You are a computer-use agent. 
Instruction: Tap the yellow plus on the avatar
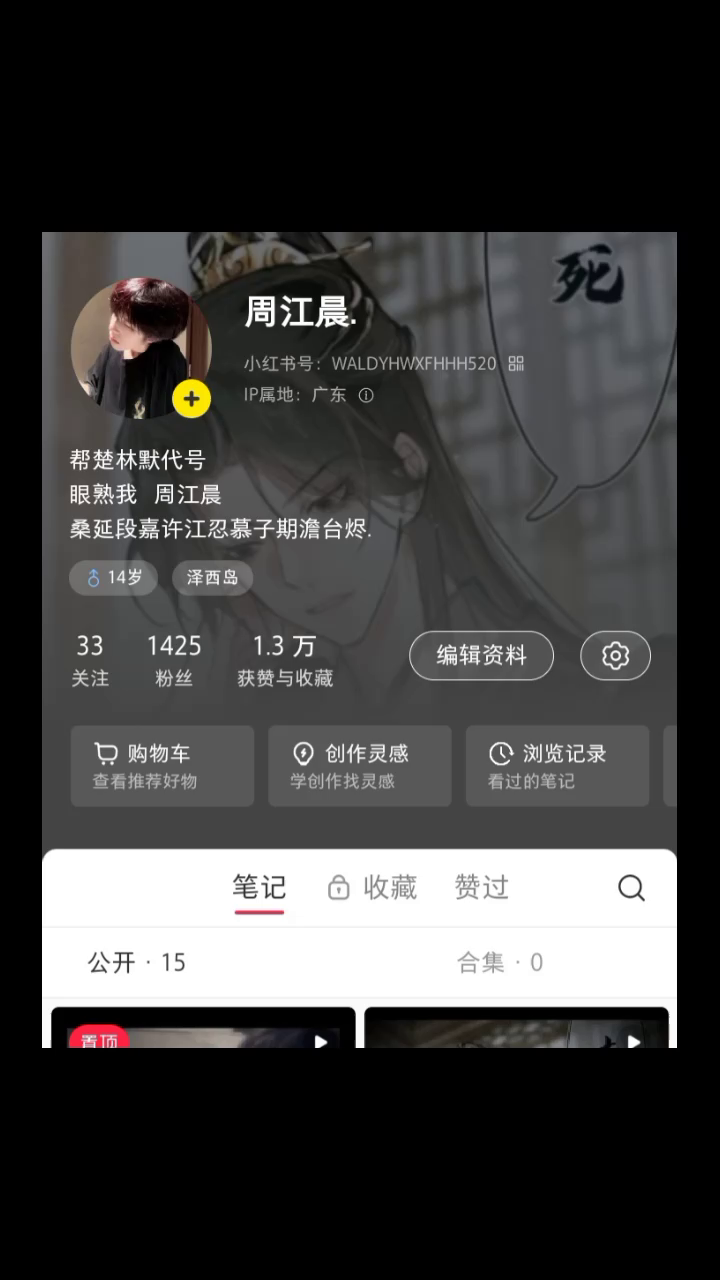point(191,399)
